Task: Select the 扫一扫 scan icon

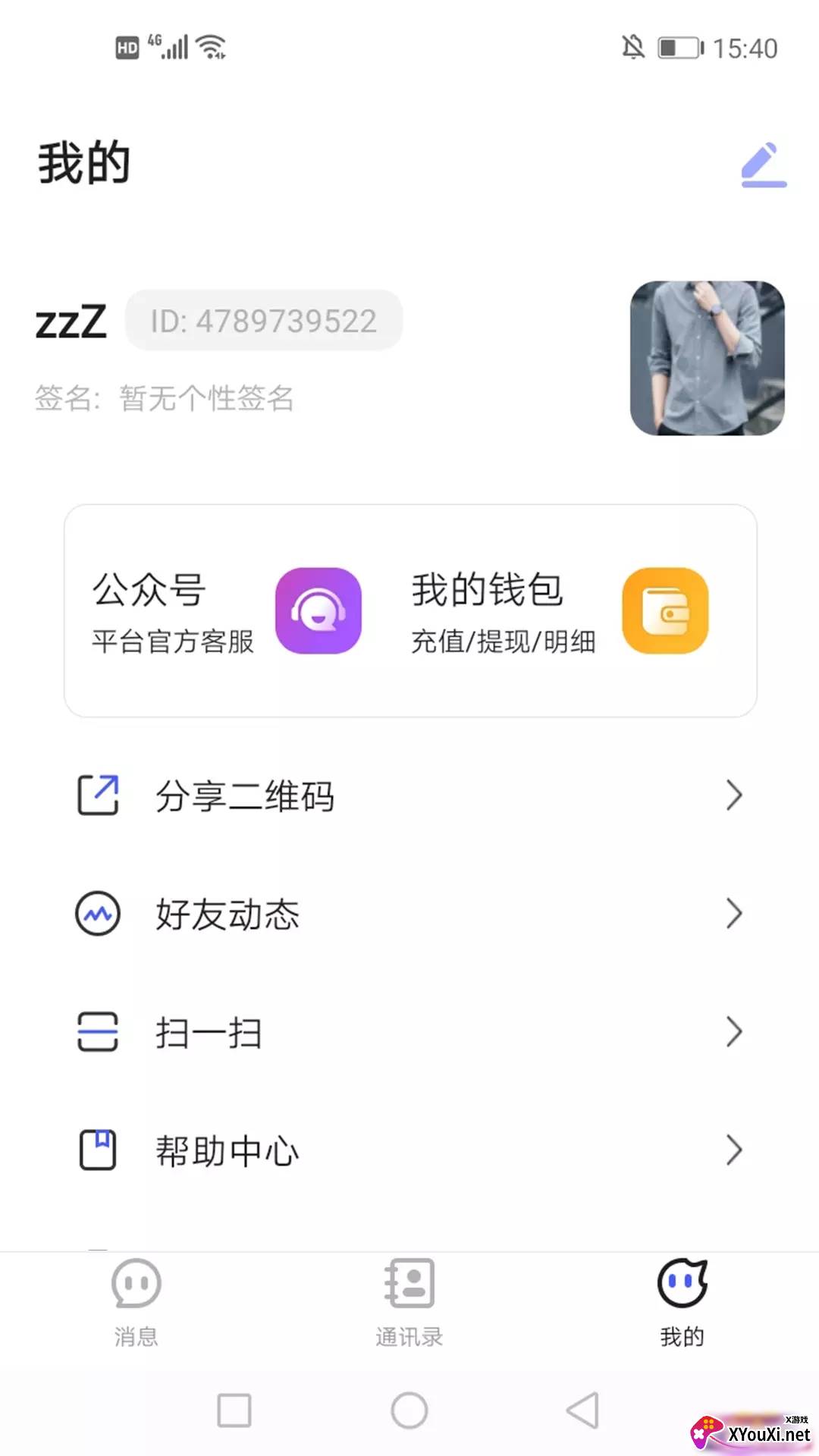Action: (x=96, y=1031)
